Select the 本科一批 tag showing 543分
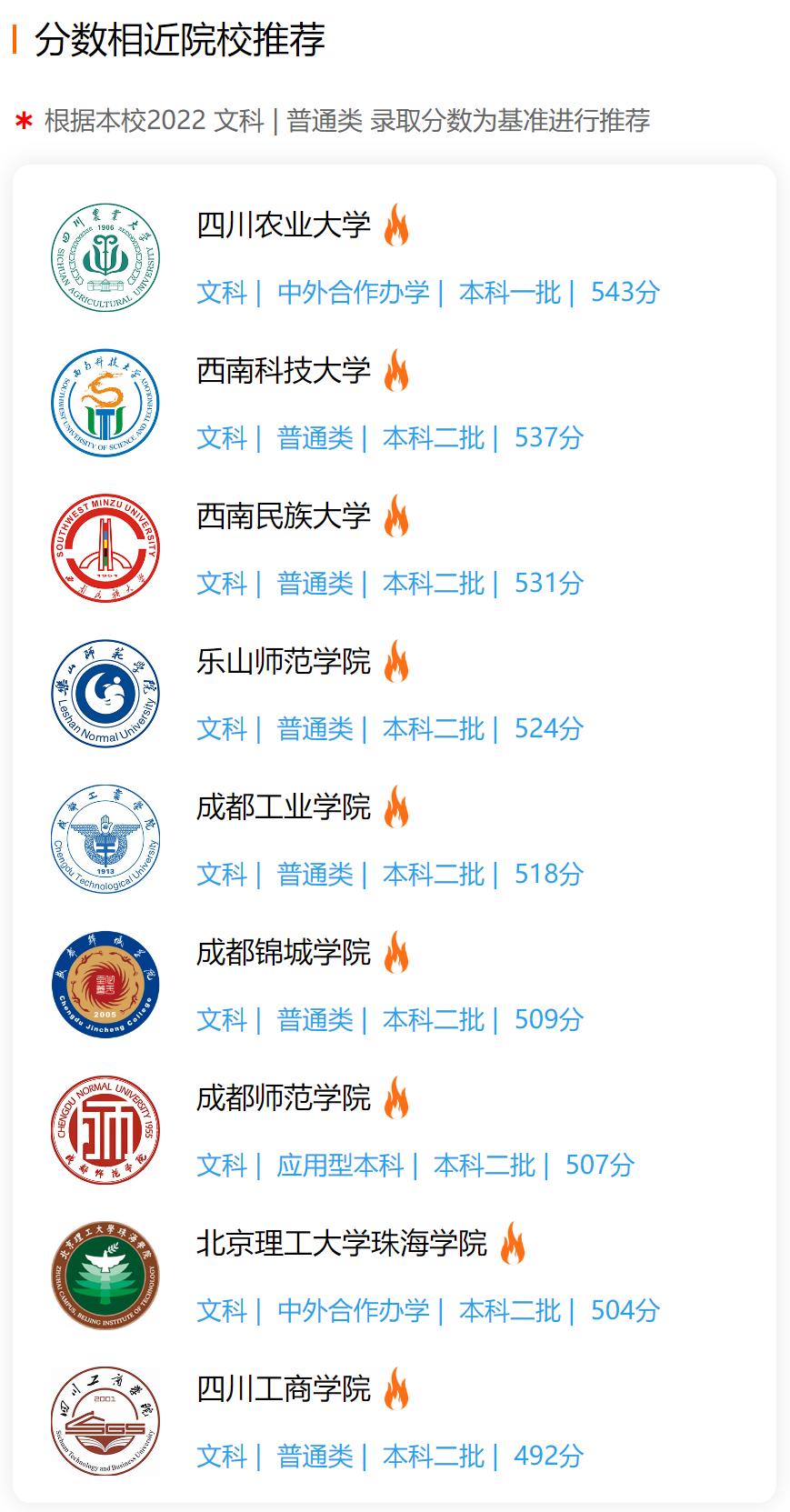This screenshot has height=1512, width=790. [509, 292]
